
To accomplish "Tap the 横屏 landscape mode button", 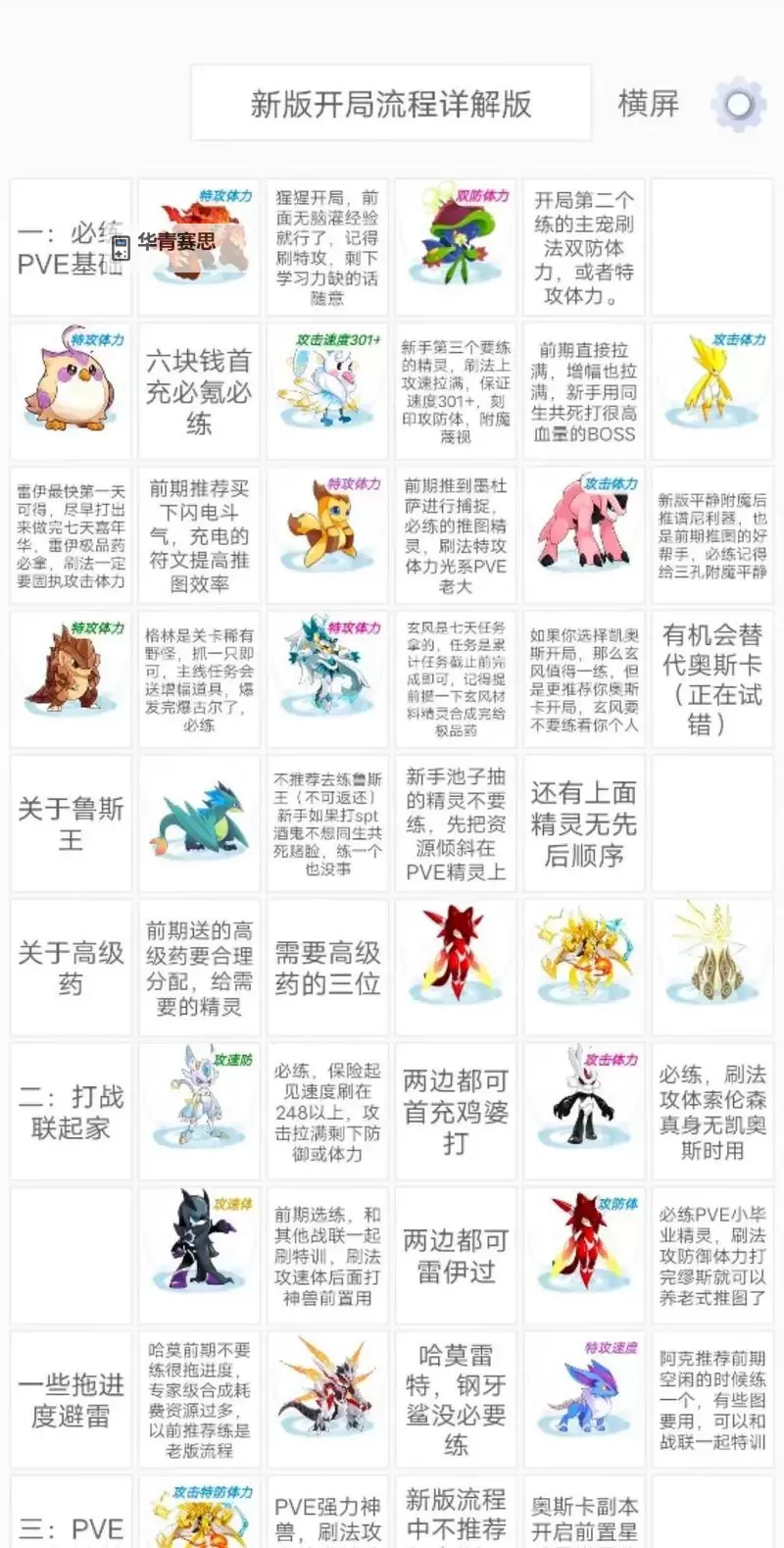I will [648, 103].
